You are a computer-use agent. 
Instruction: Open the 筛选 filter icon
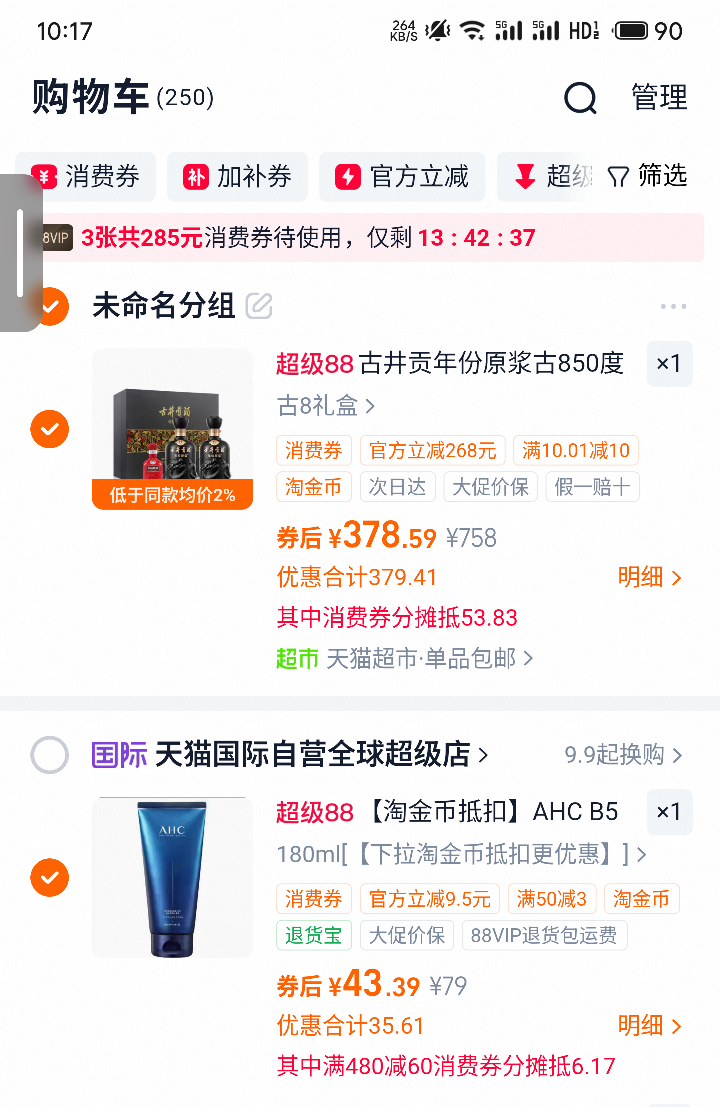coord(617,176)
